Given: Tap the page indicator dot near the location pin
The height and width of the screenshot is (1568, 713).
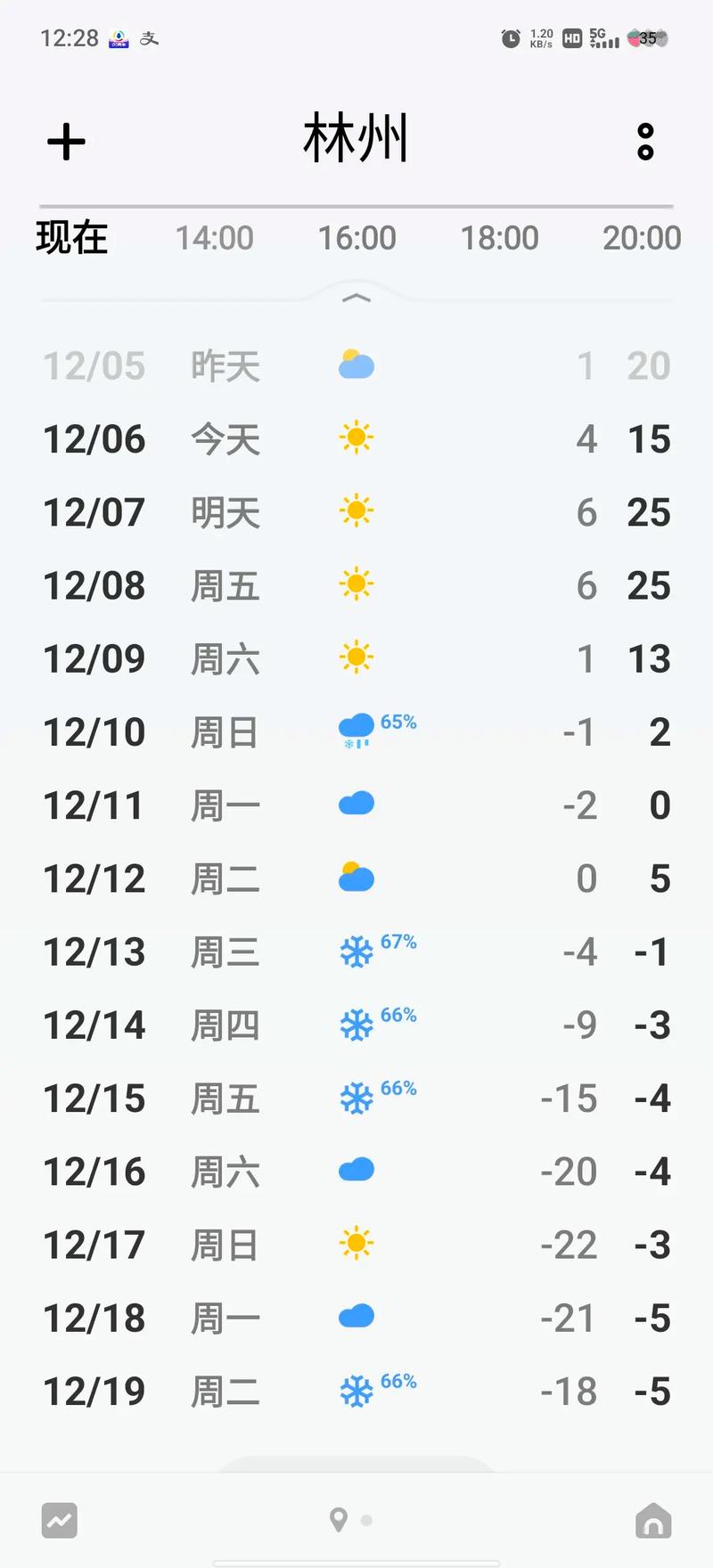Looking at the screenshot, I should click(365, 1519).
